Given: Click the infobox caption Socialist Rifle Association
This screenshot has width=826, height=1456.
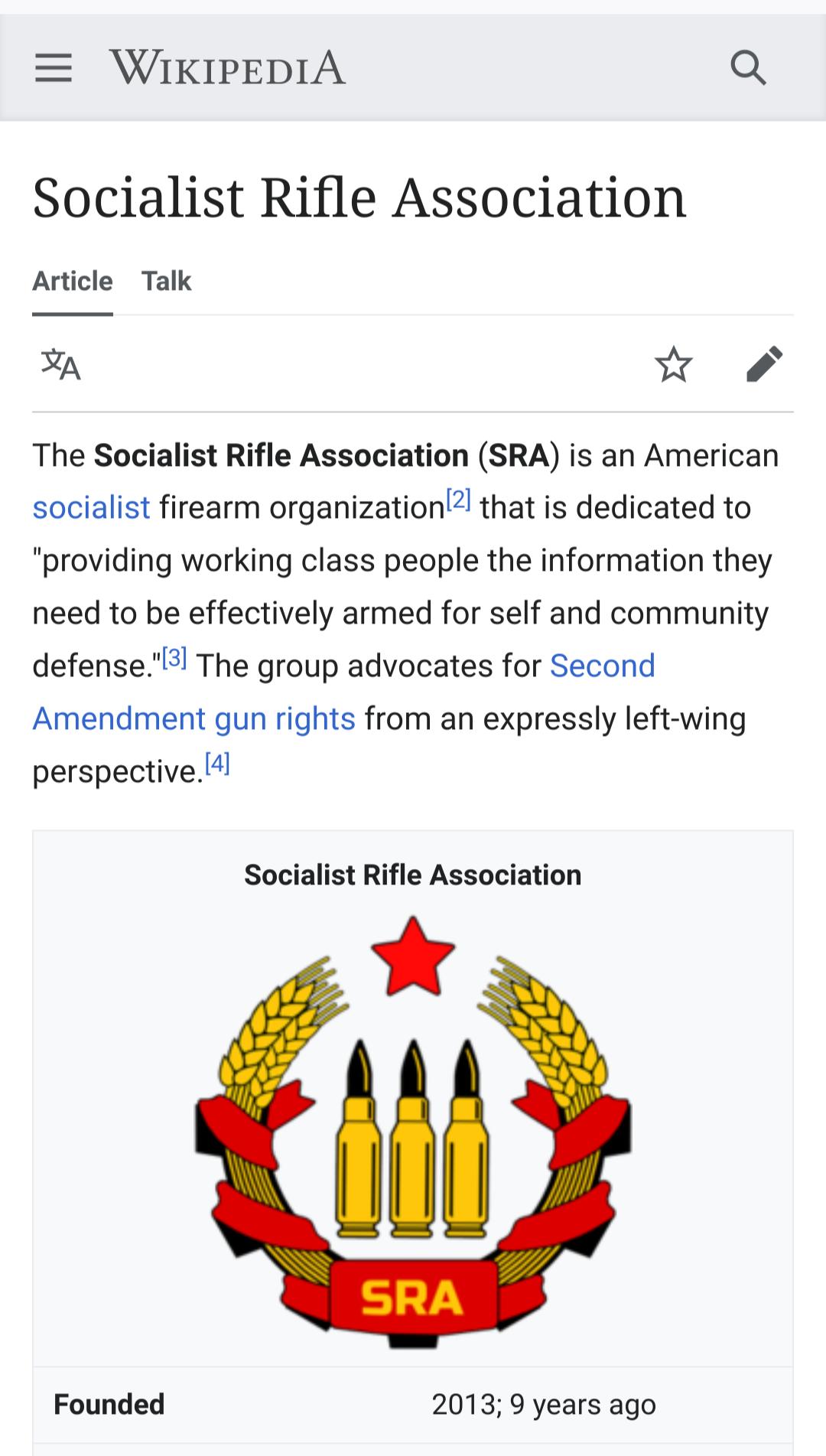Looking at the screenshot, I should coord(413,875).
